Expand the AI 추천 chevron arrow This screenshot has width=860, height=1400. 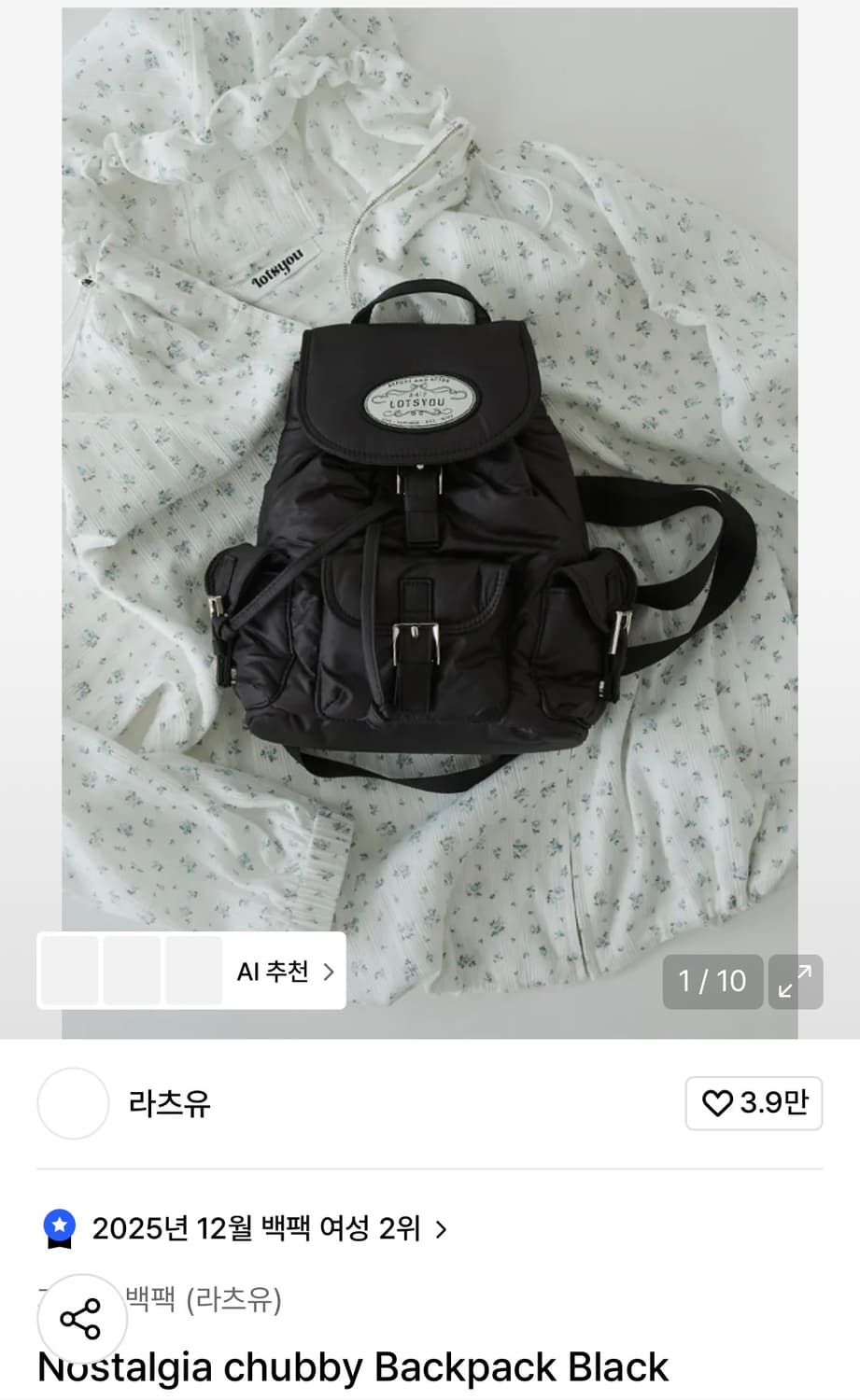(x=328, y=972)
